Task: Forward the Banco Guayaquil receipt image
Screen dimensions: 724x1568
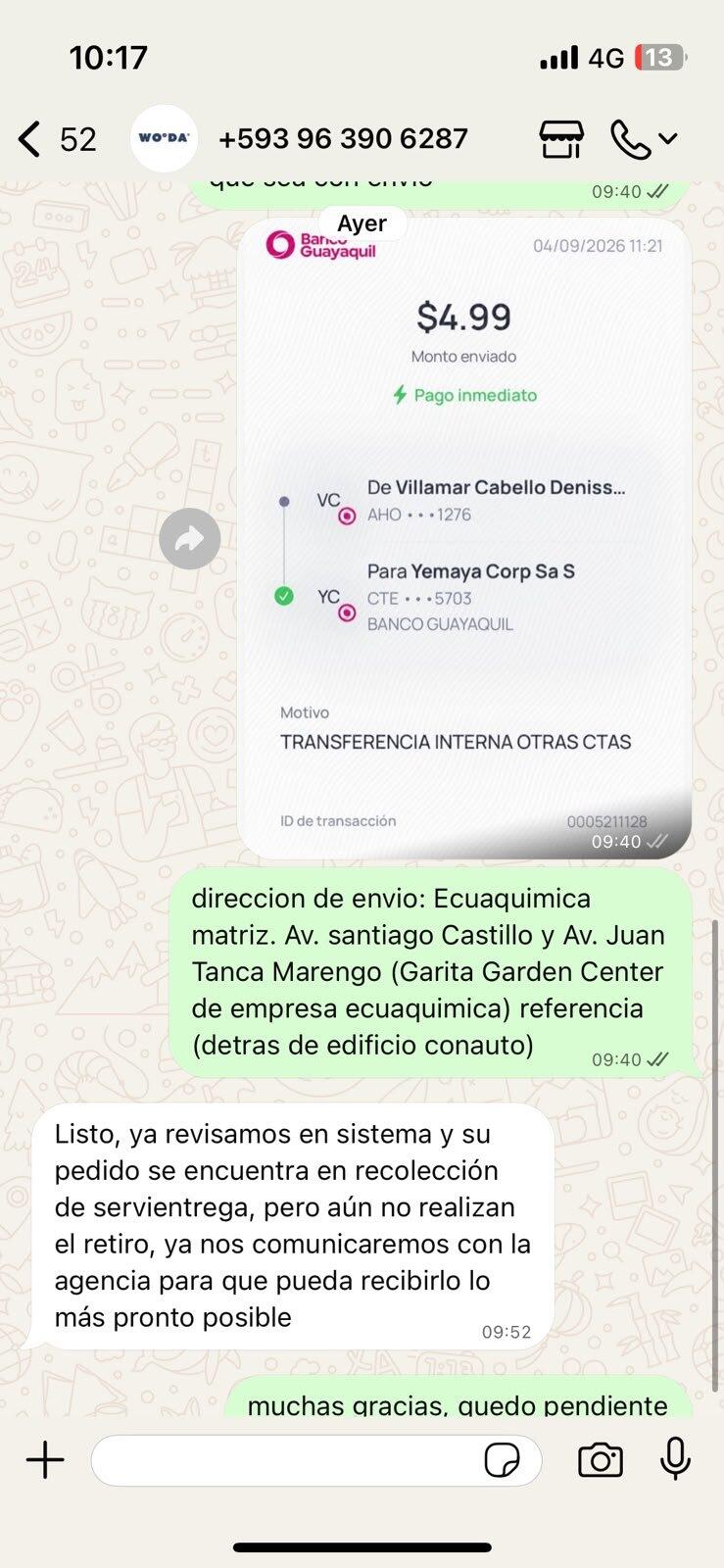Action: click(x=189, y=539)
